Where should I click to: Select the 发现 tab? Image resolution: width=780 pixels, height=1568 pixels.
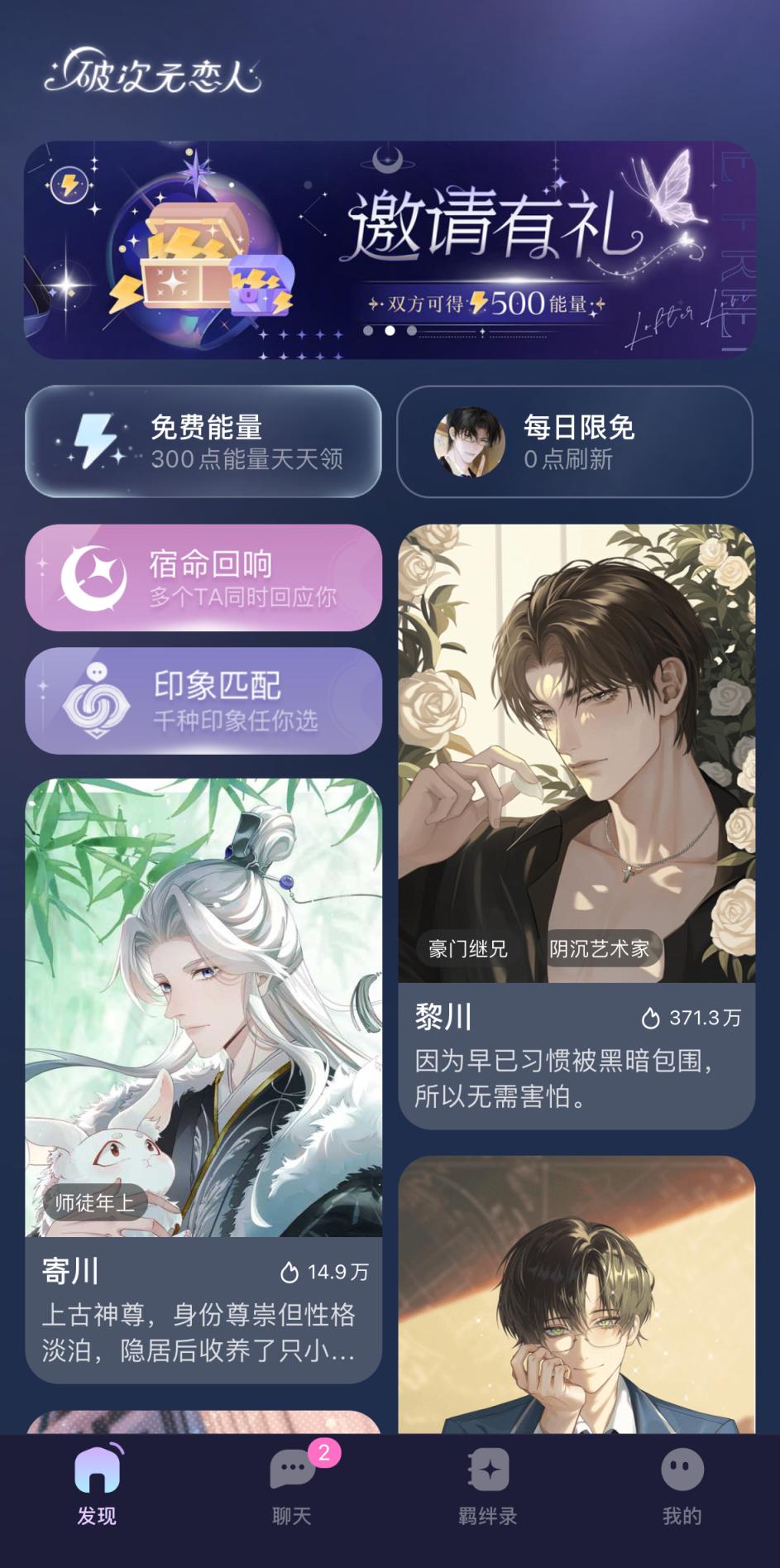pos(97,1486)
